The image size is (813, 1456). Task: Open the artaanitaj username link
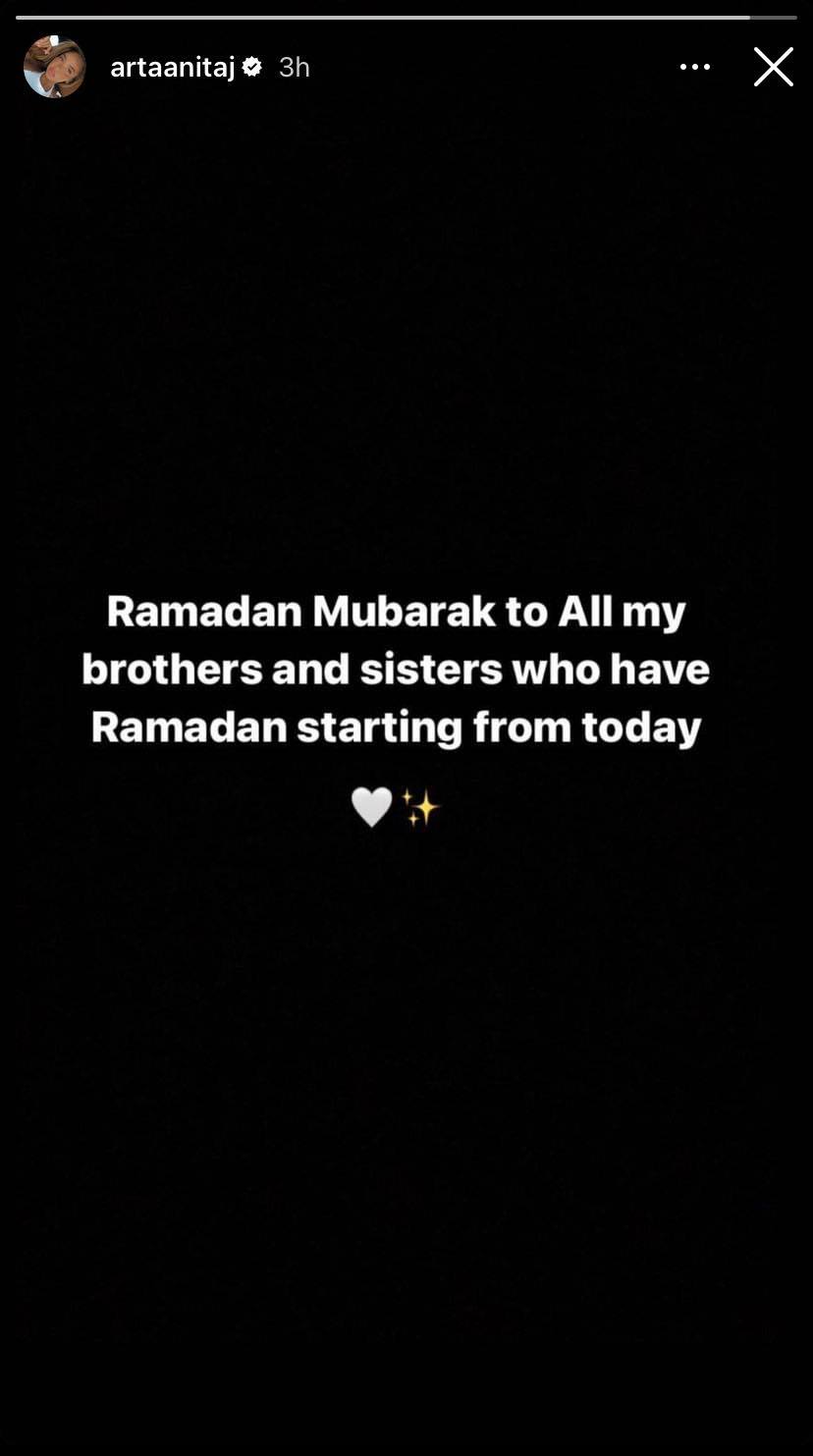173,67
